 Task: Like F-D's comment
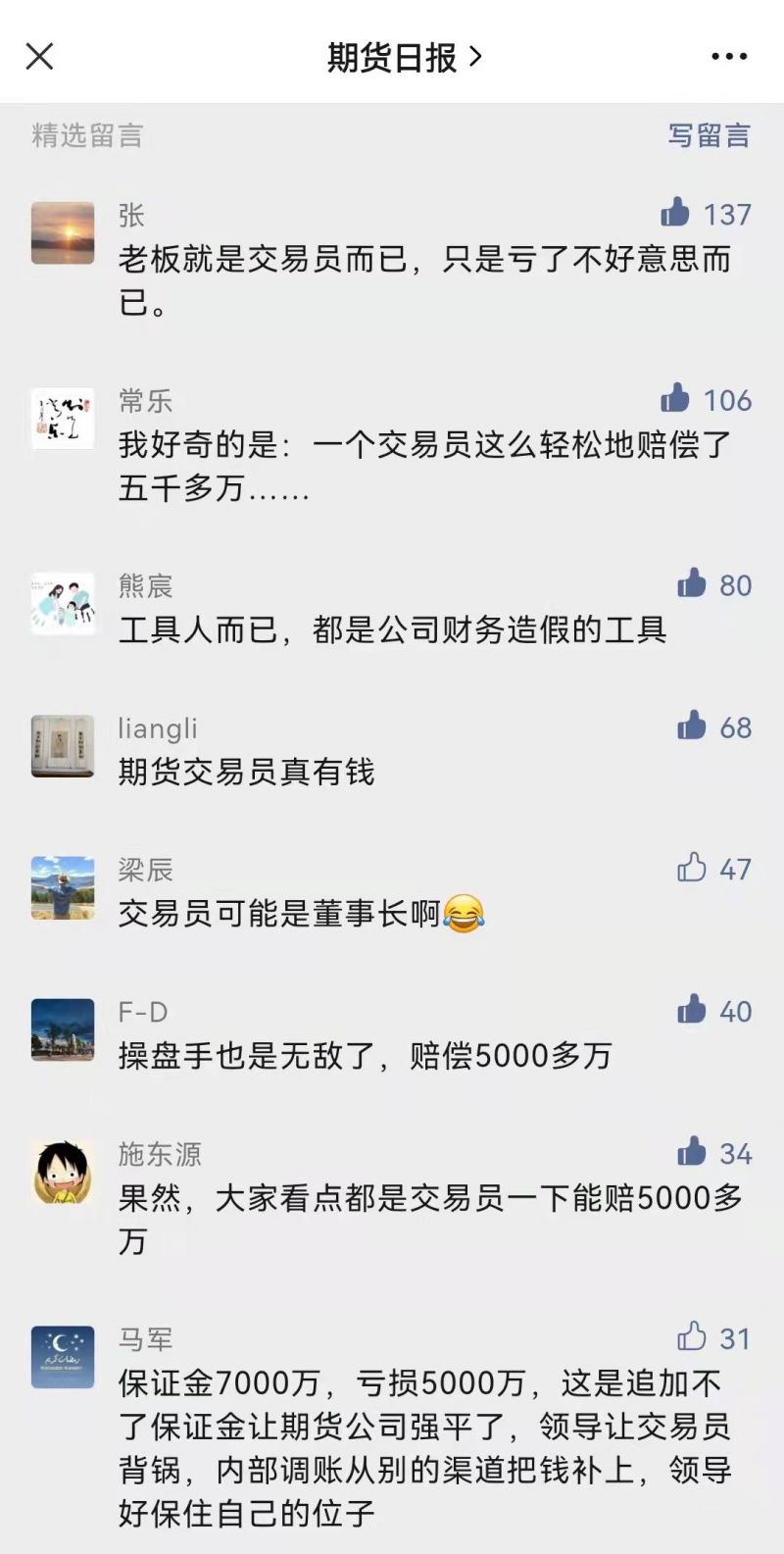pyautogui.click(x=692, y=1009)
